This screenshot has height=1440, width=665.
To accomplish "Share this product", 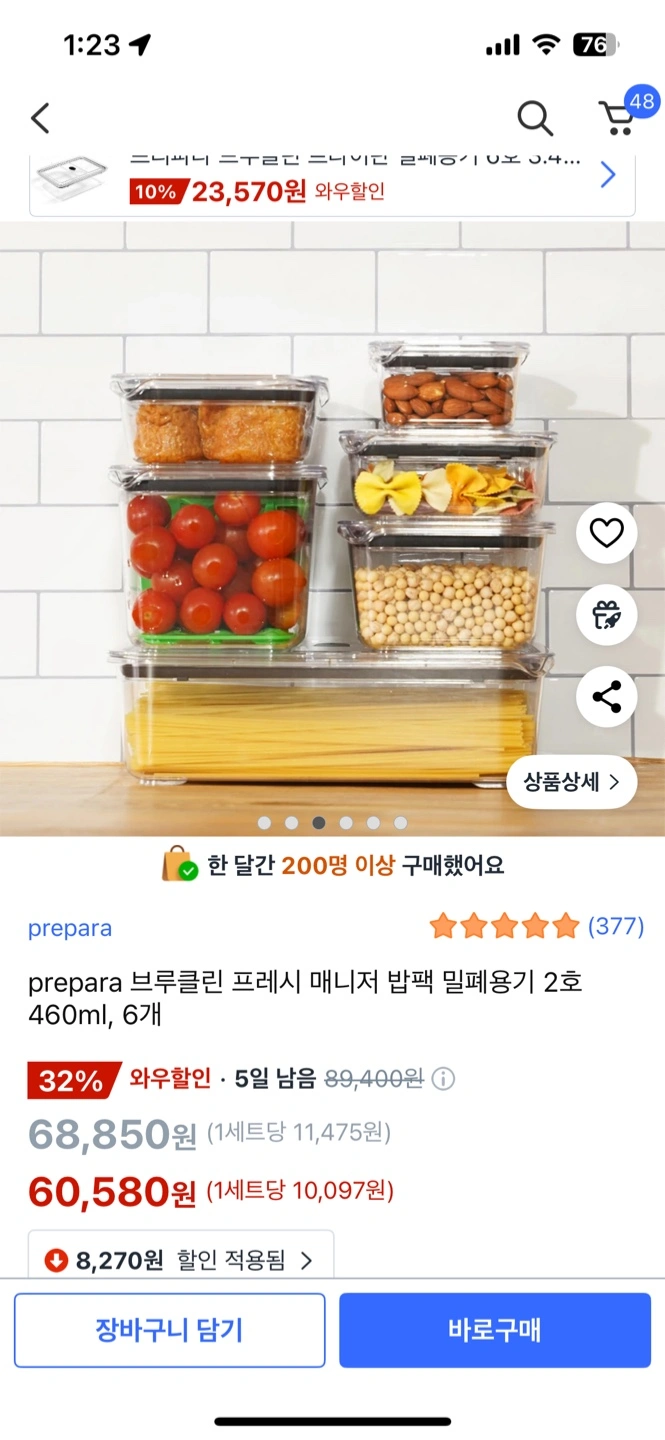I will click(x=606, y=696).
